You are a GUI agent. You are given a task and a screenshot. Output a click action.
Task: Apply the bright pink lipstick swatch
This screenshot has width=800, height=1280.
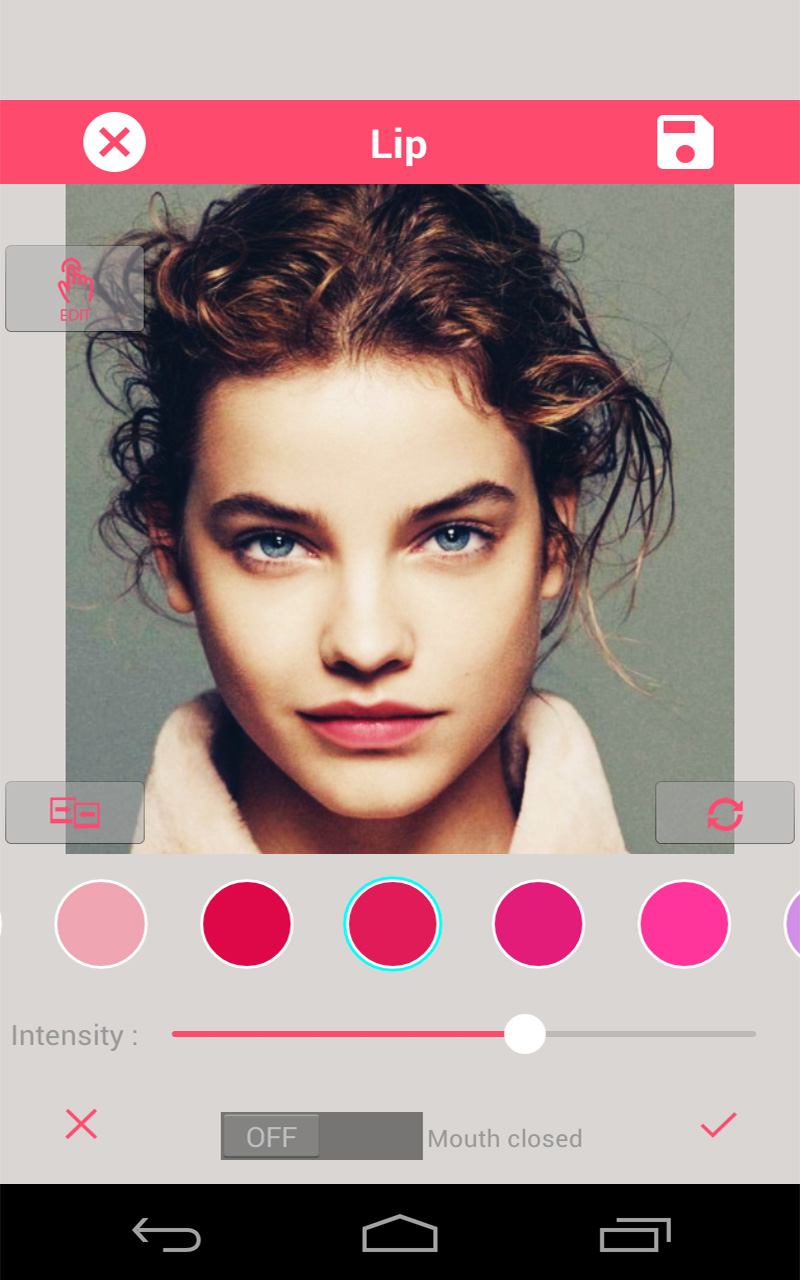pos(684,923)
